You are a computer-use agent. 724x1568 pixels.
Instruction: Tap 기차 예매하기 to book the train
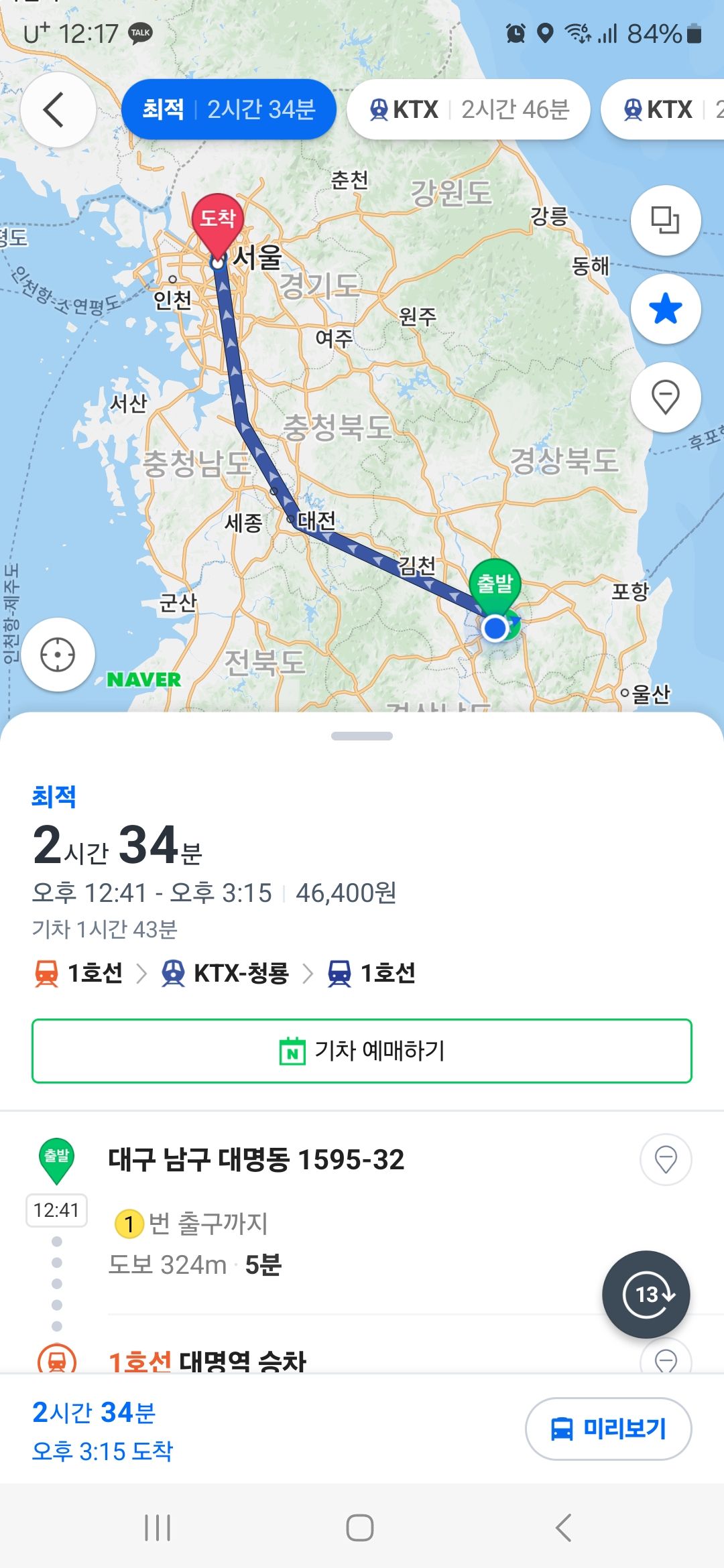click(362, 1051)
